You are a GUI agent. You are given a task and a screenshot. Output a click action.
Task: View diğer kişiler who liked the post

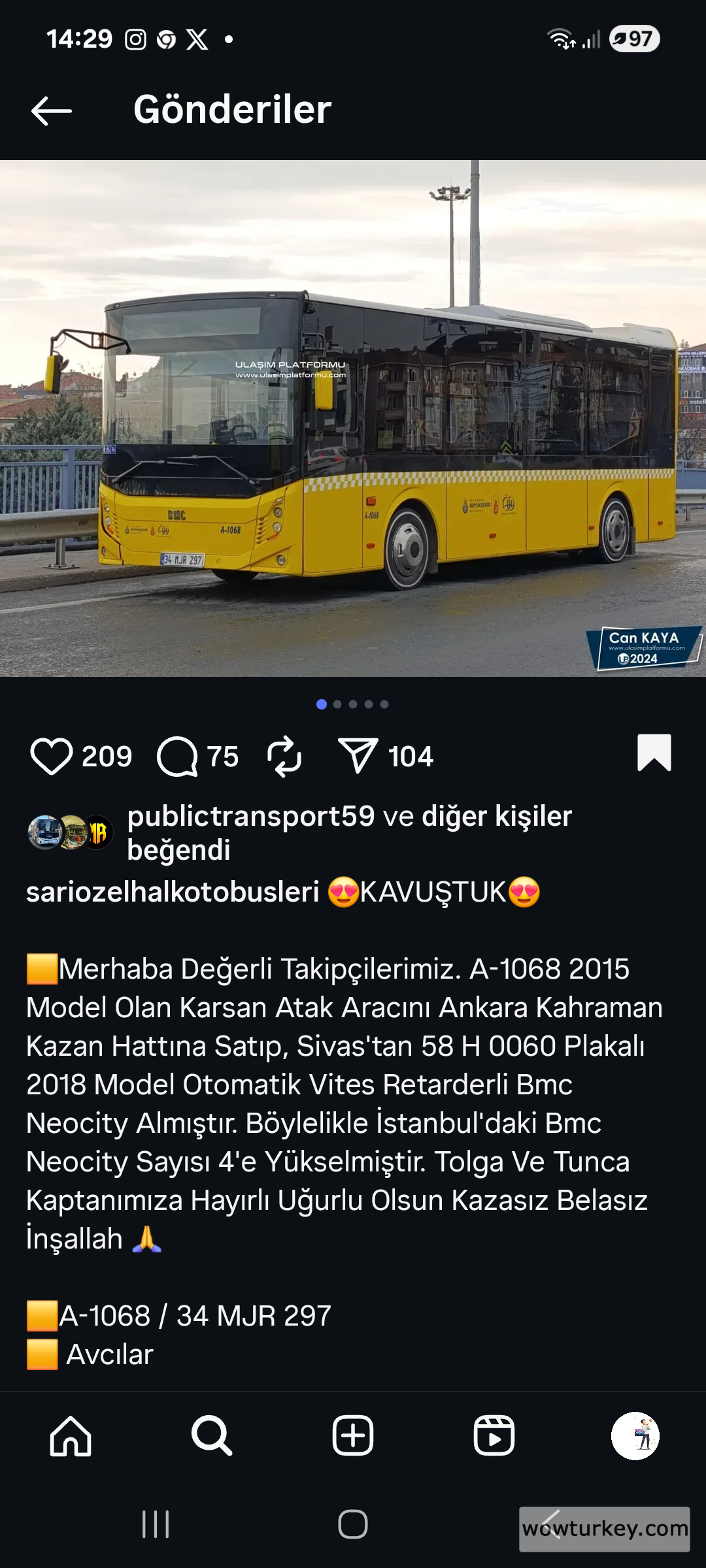[x=496, y=816]
